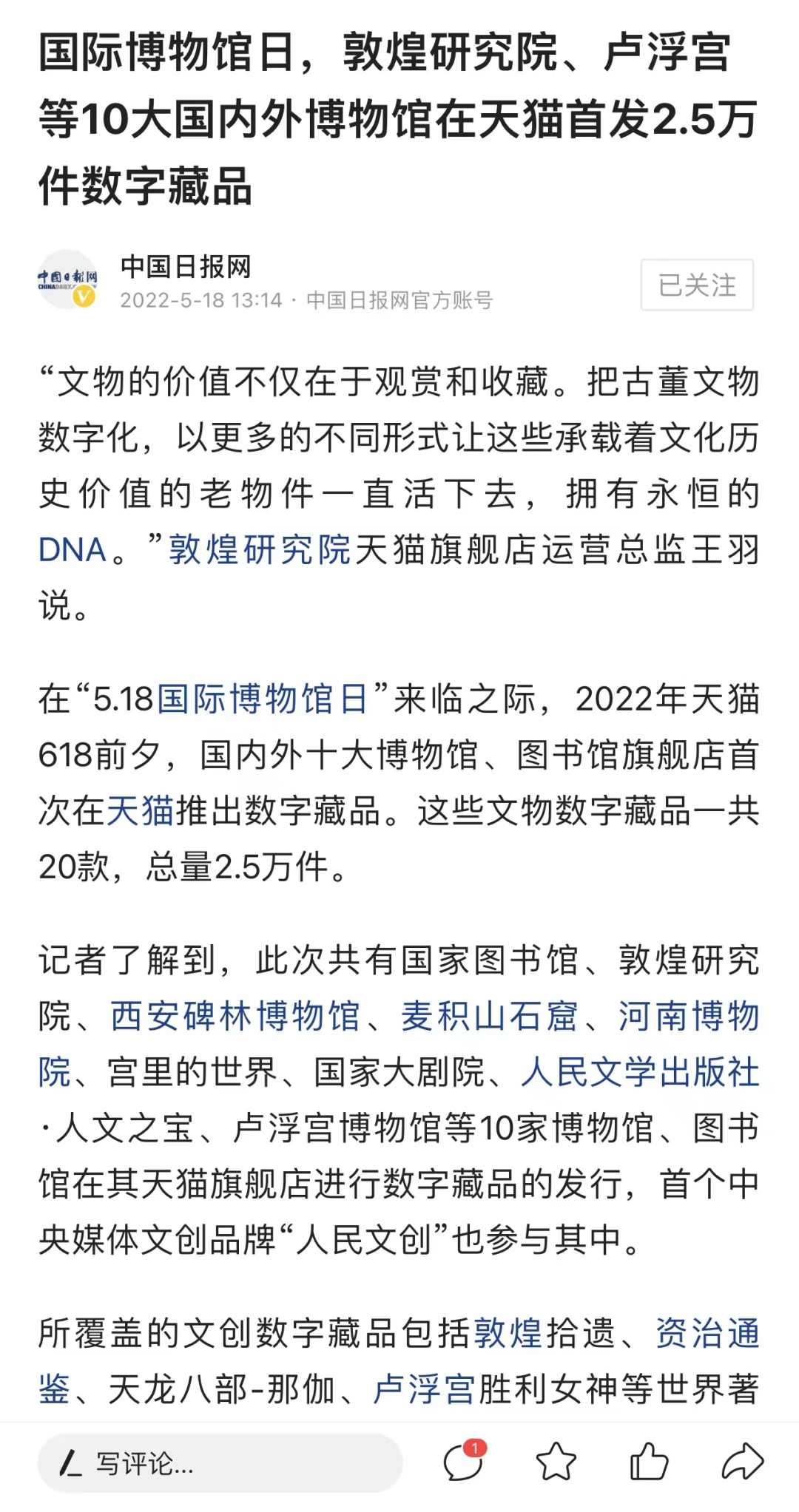Open the 人民文学出版社 link
This screenshot has width=799, height=1512.
point(641,1072)
